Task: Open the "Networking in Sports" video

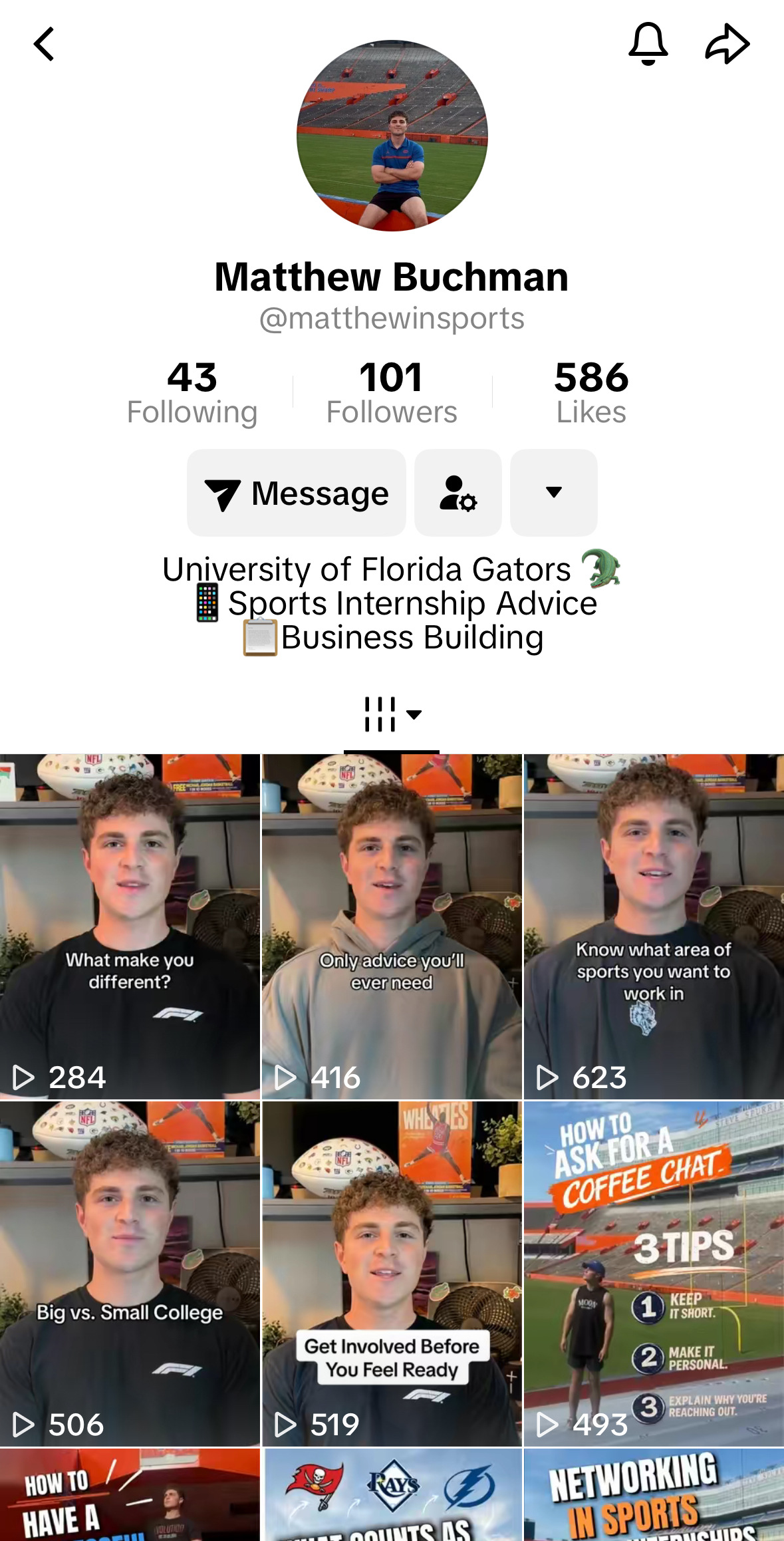Action: point(654,1495)
